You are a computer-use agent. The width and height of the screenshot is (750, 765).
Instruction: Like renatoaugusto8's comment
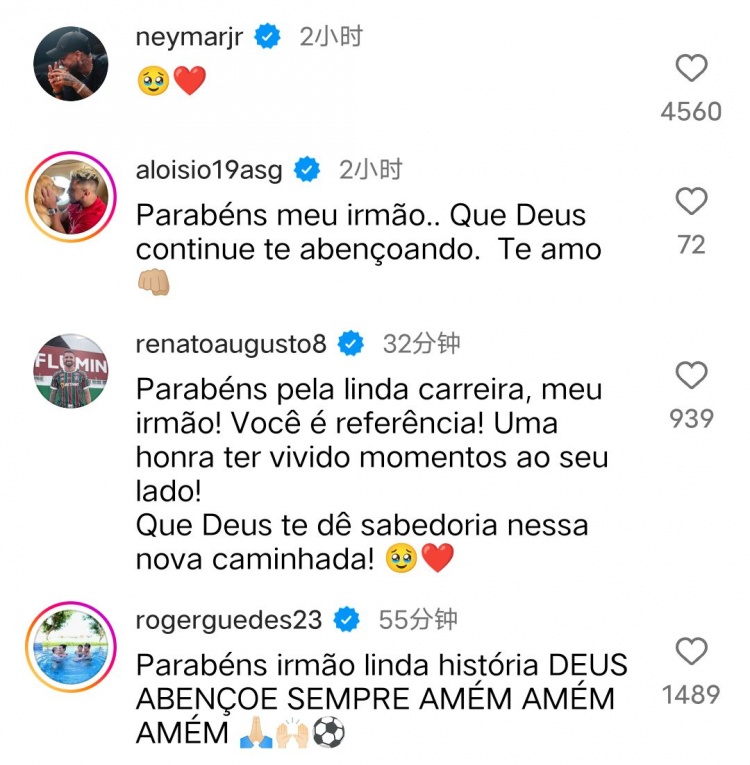(x=691, y=375)
